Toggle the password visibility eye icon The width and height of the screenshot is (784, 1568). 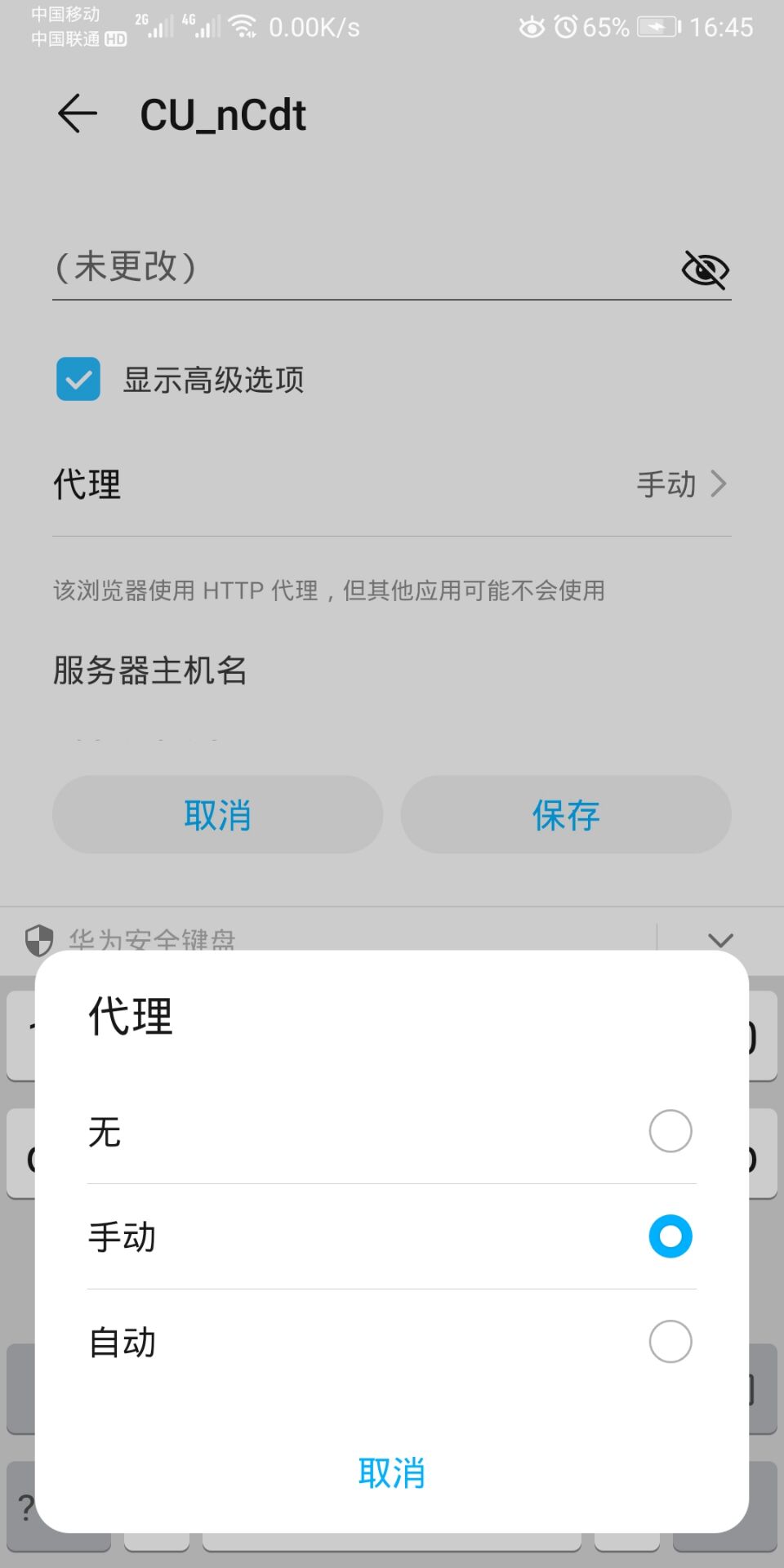click(x=704, y=268)
